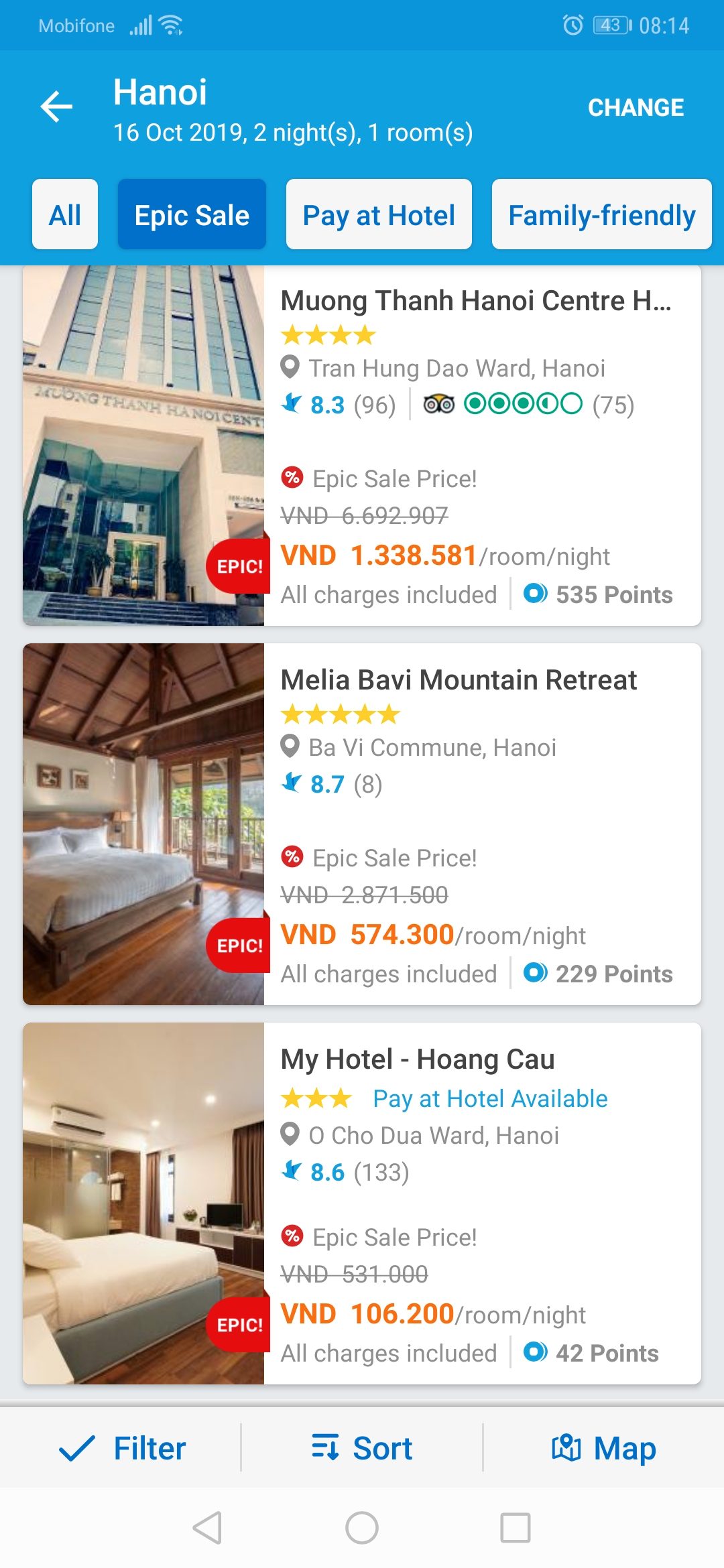Open the Sort options

click(x=362, y=1449)
